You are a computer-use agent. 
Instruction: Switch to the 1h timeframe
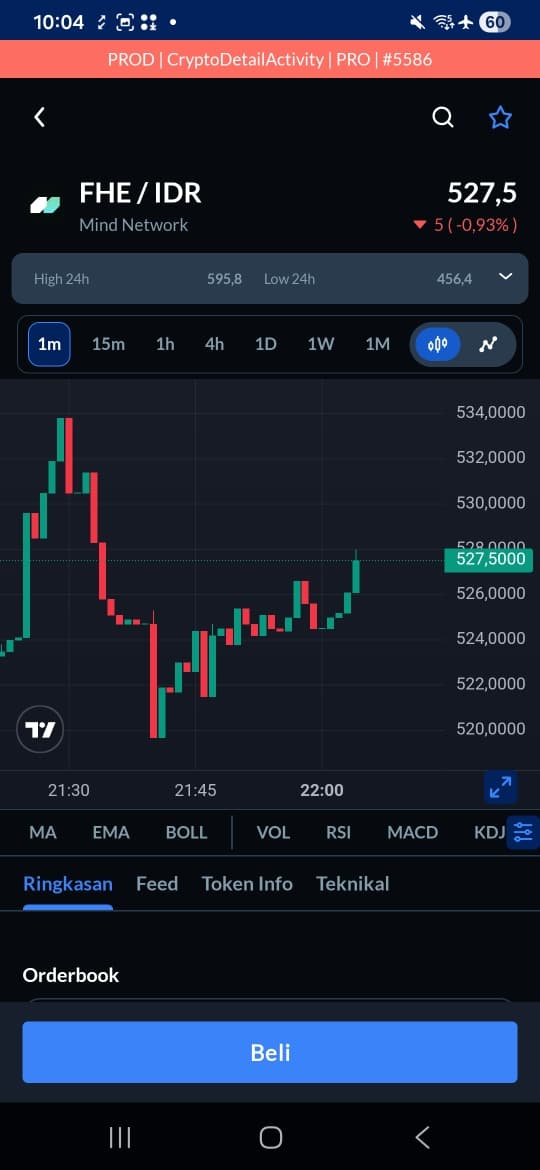coord(165,344)
